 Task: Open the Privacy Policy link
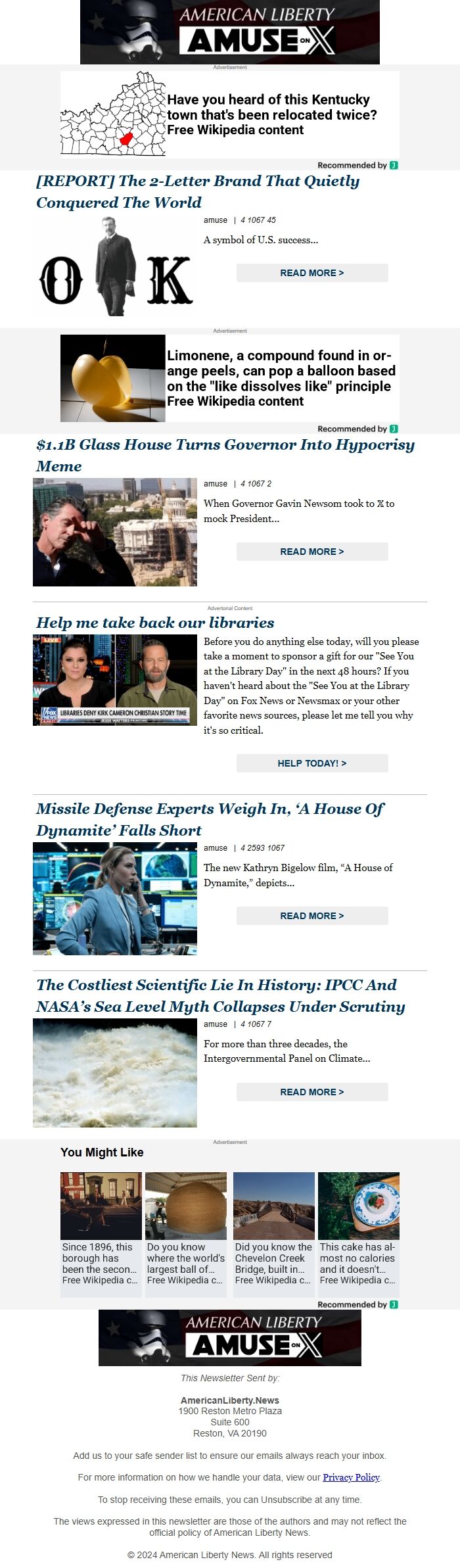pos(351,1477)
